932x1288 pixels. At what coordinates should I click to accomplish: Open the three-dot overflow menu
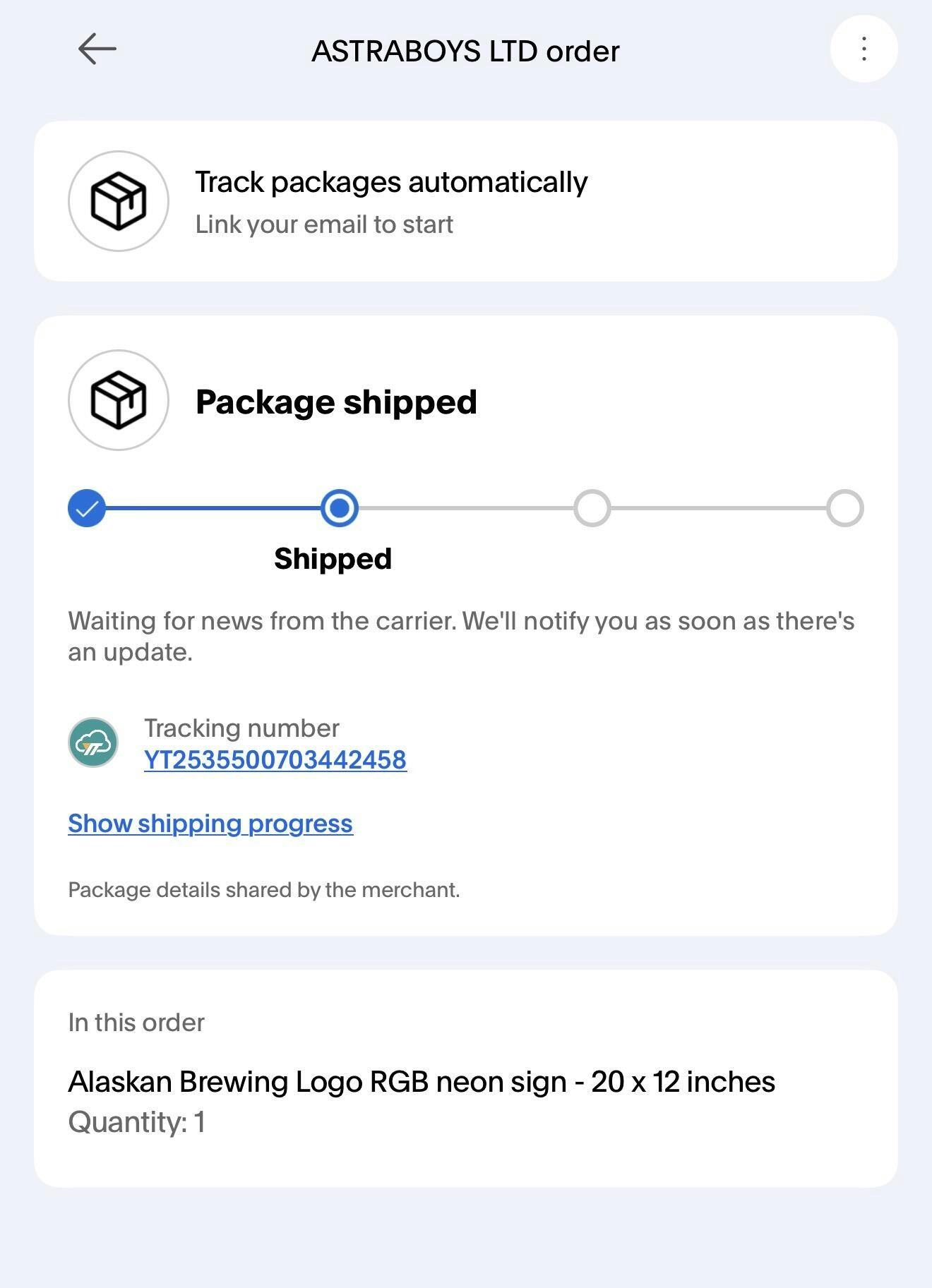coord(864,49)
